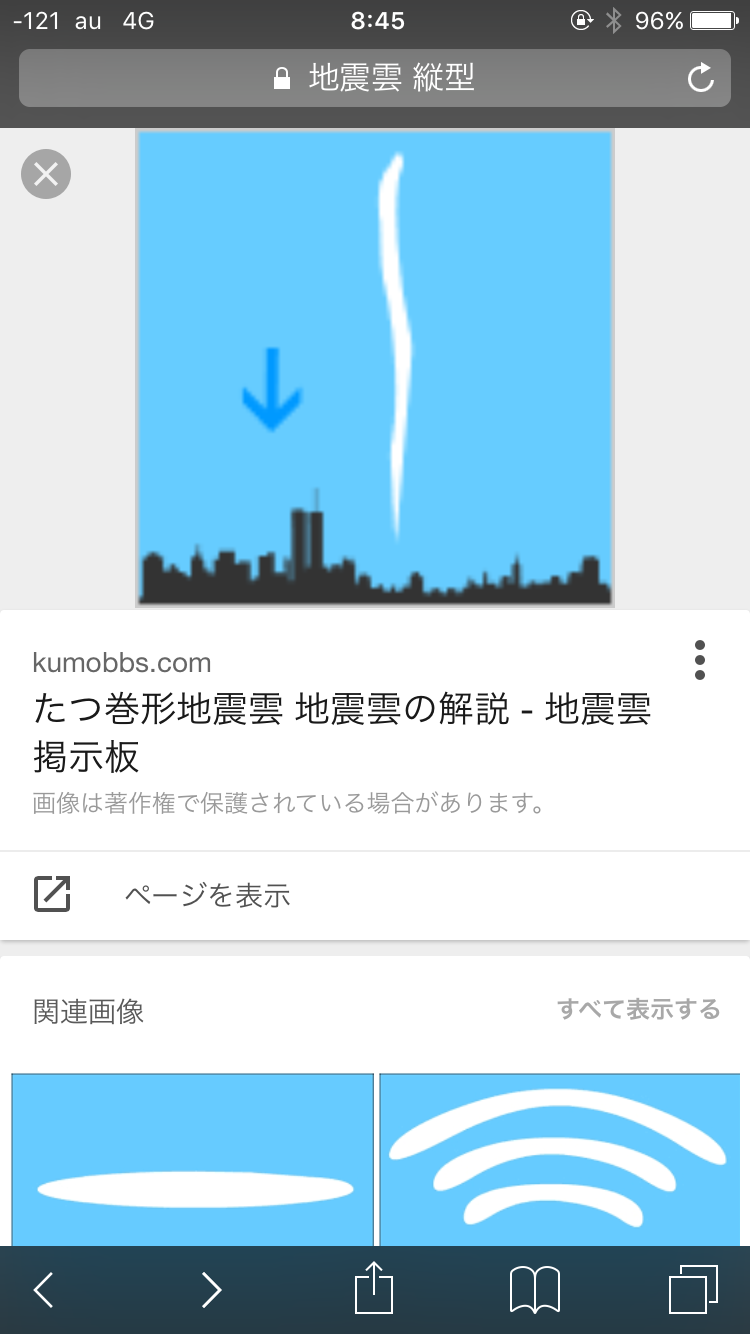
Task: Navigate back with the back arrow
Action: 42,1290
